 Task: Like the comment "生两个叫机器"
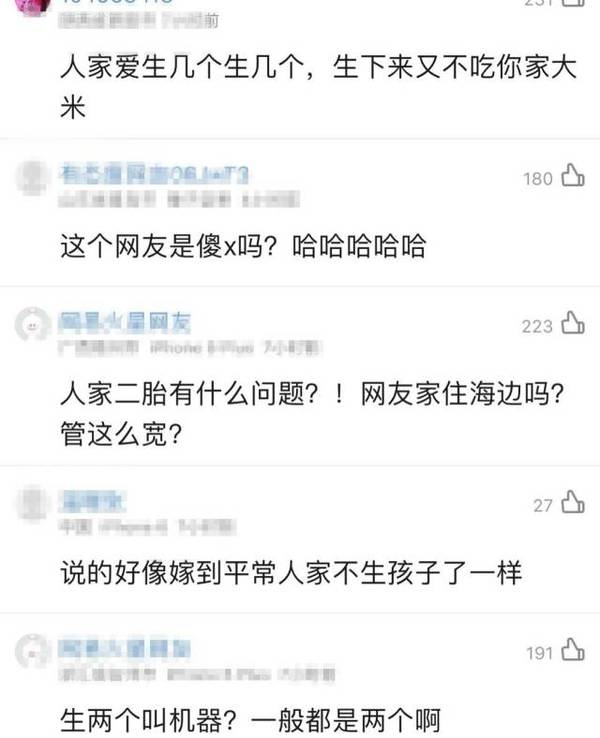(x=572, y=650)
